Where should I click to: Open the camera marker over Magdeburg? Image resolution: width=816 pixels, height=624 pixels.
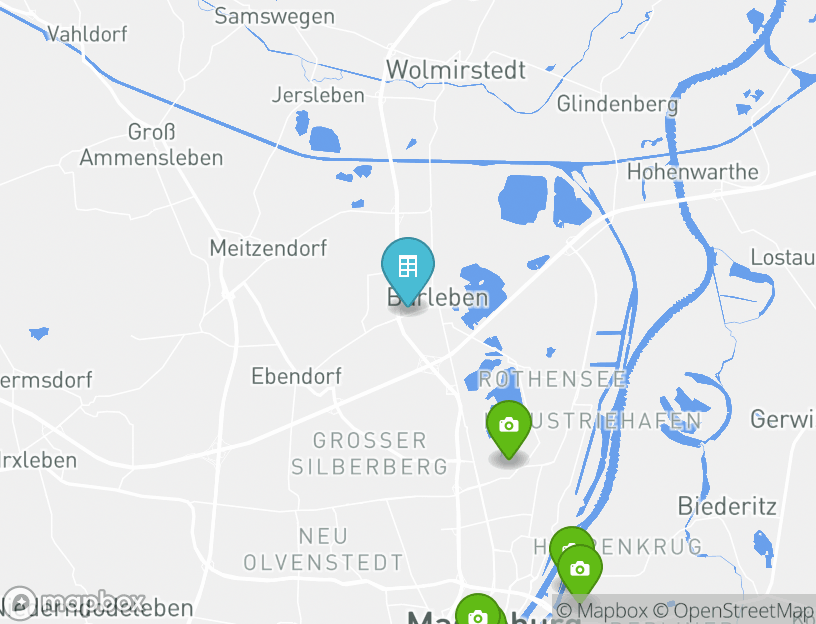478,614
